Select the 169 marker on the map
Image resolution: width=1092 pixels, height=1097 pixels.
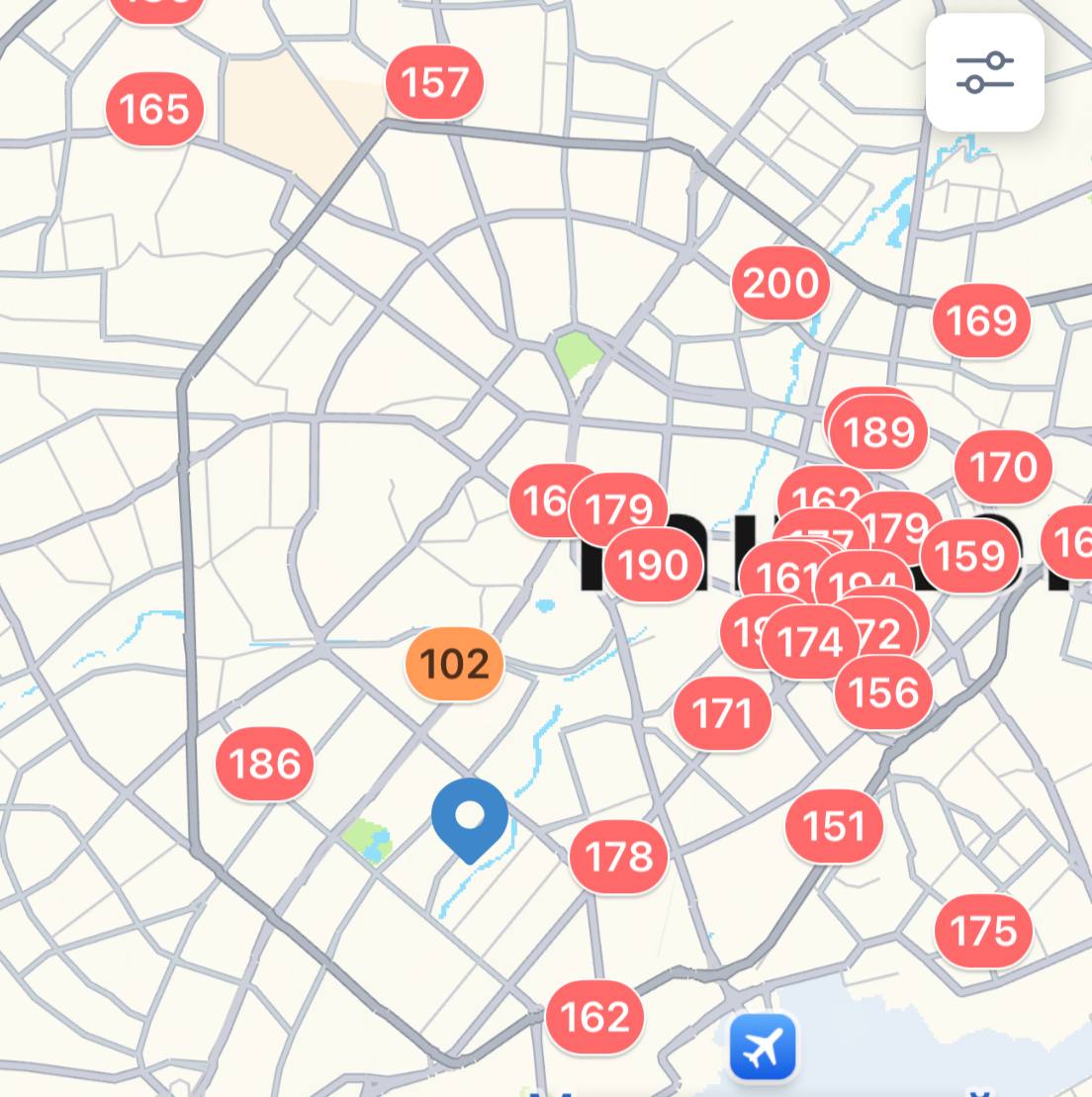coord(981,320)
